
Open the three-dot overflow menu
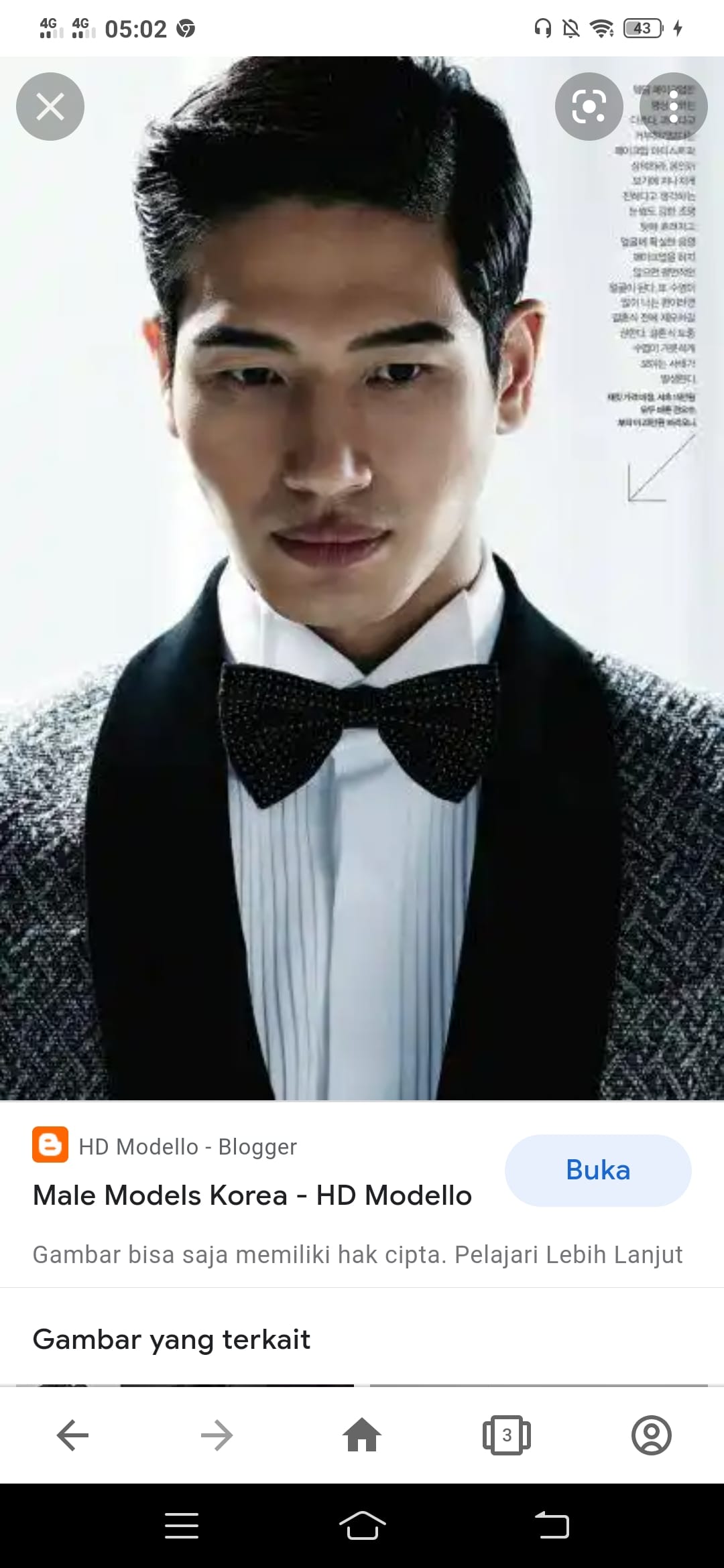click(674, 107)
